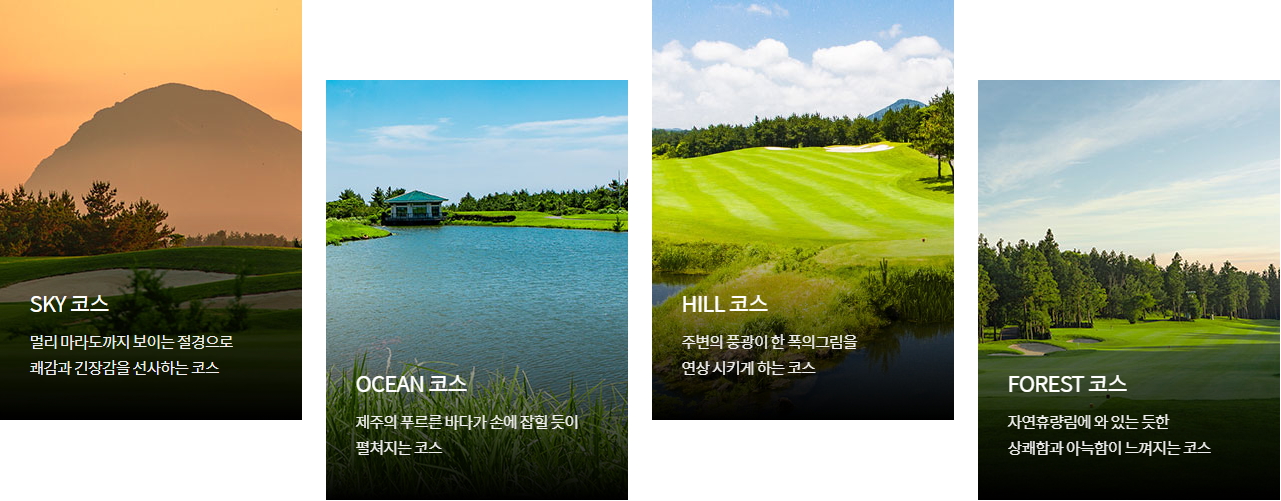This screenshot has width=1281, height=501.
Task: View the HILL 코스 course card
Action: click(802, 210)
